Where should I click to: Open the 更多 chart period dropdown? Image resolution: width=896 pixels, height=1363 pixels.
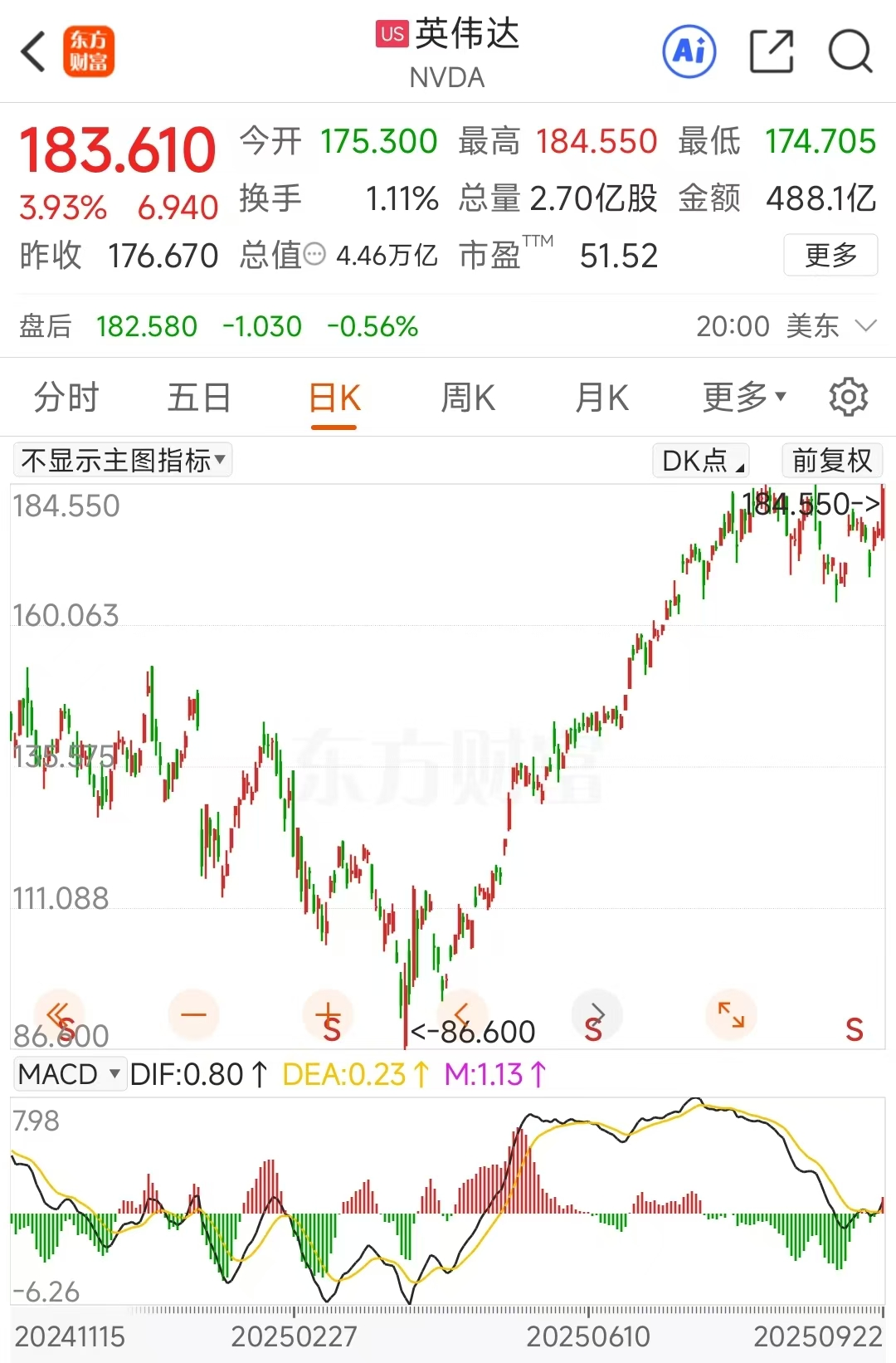click(x=743, y=398)
